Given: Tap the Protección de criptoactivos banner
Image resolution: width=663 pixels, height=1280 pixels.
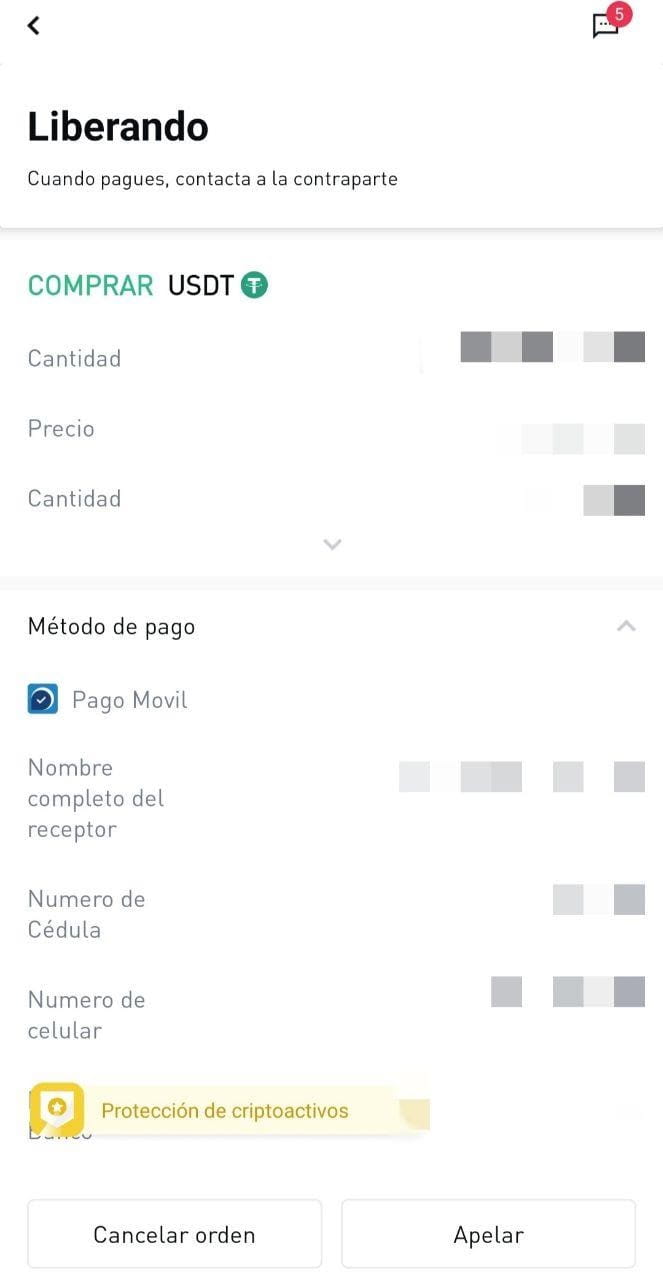Looking at the screenshot, I should pos(229,1110).
